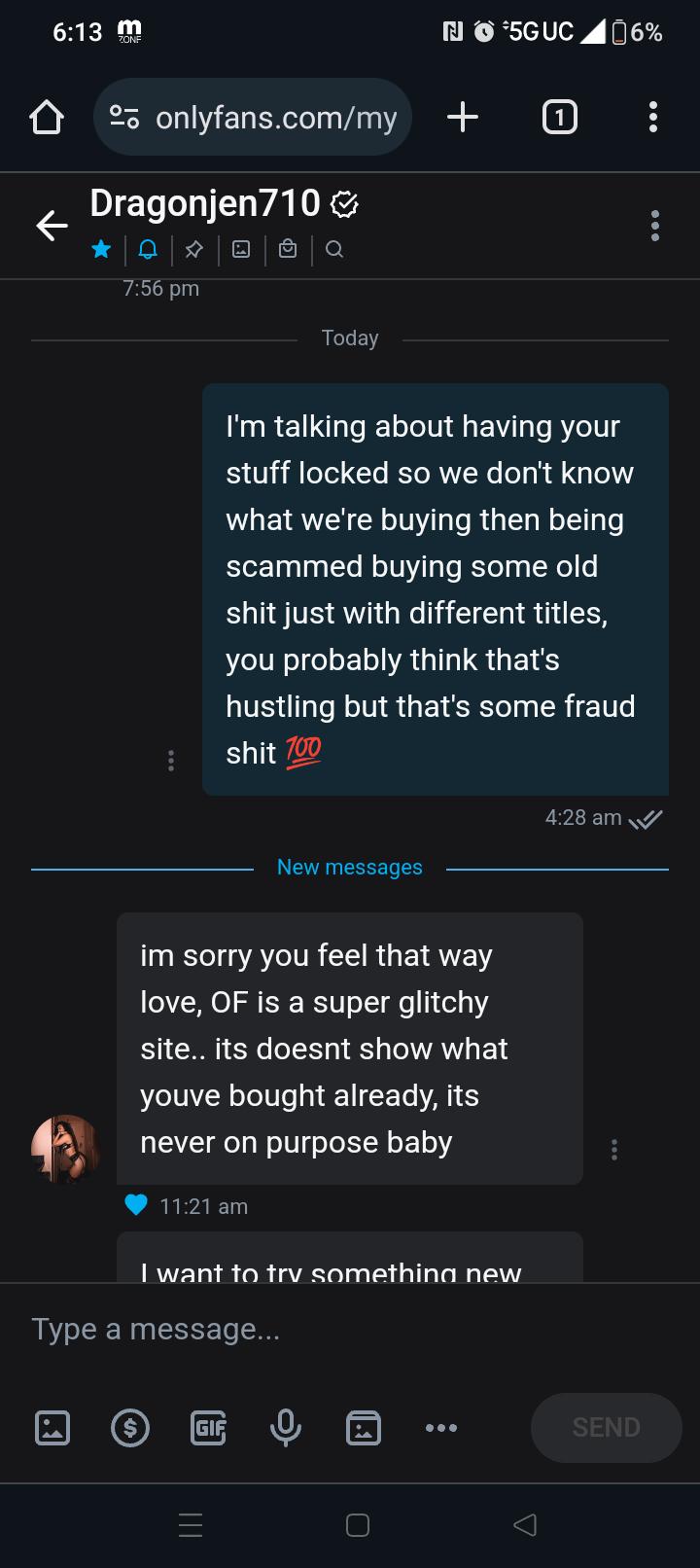Record a voice message
Image resolution: width=700 pixels, height=1568 pixels.
286,1428
